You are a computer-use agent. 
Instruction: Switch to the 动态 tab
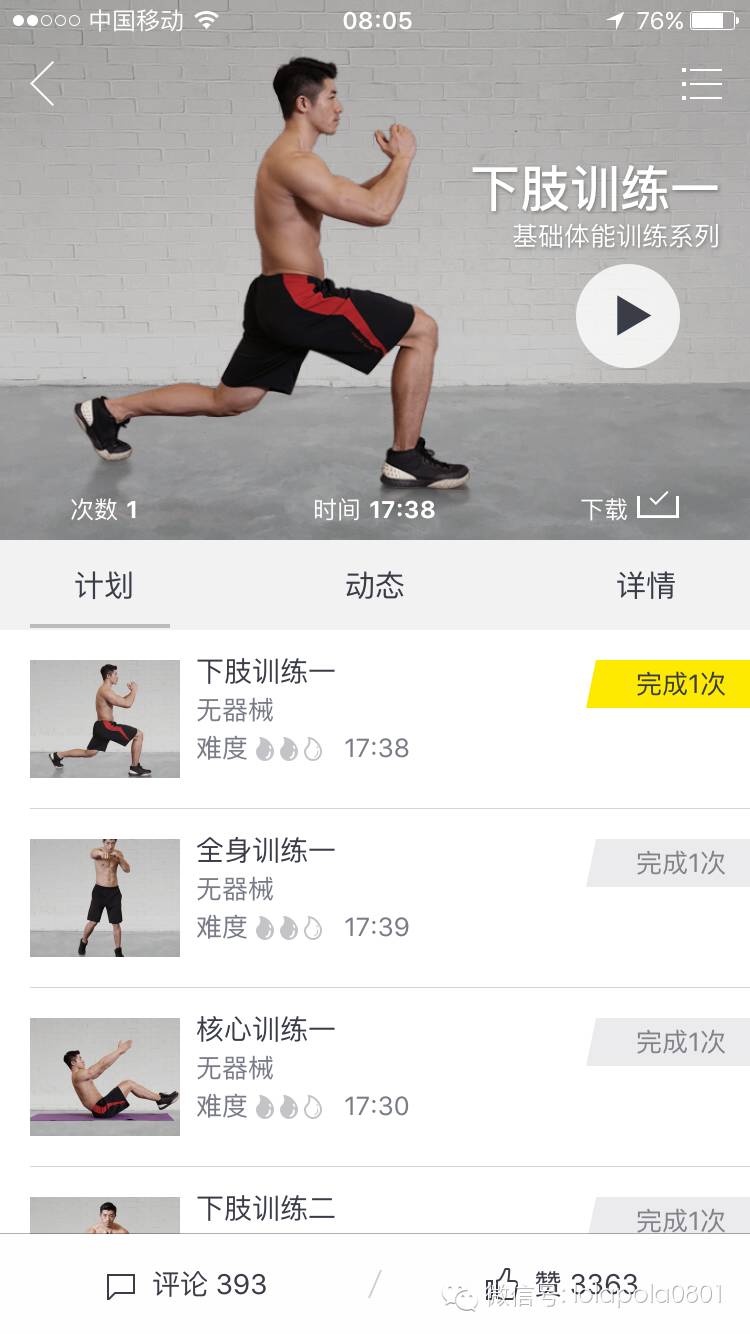point(374,586)
